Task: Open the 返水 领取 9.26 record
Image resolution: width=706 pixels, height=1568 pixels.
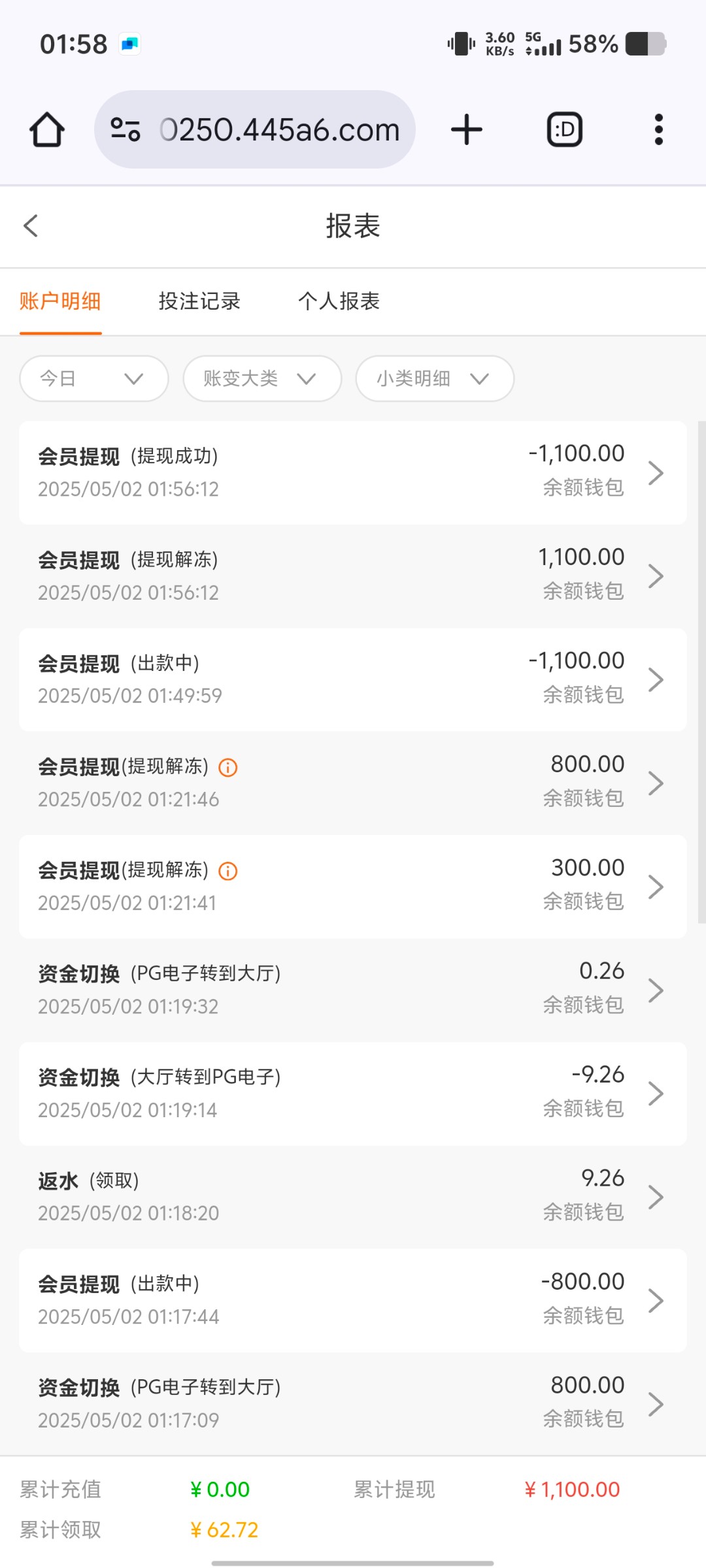Action: [353, 1197]
